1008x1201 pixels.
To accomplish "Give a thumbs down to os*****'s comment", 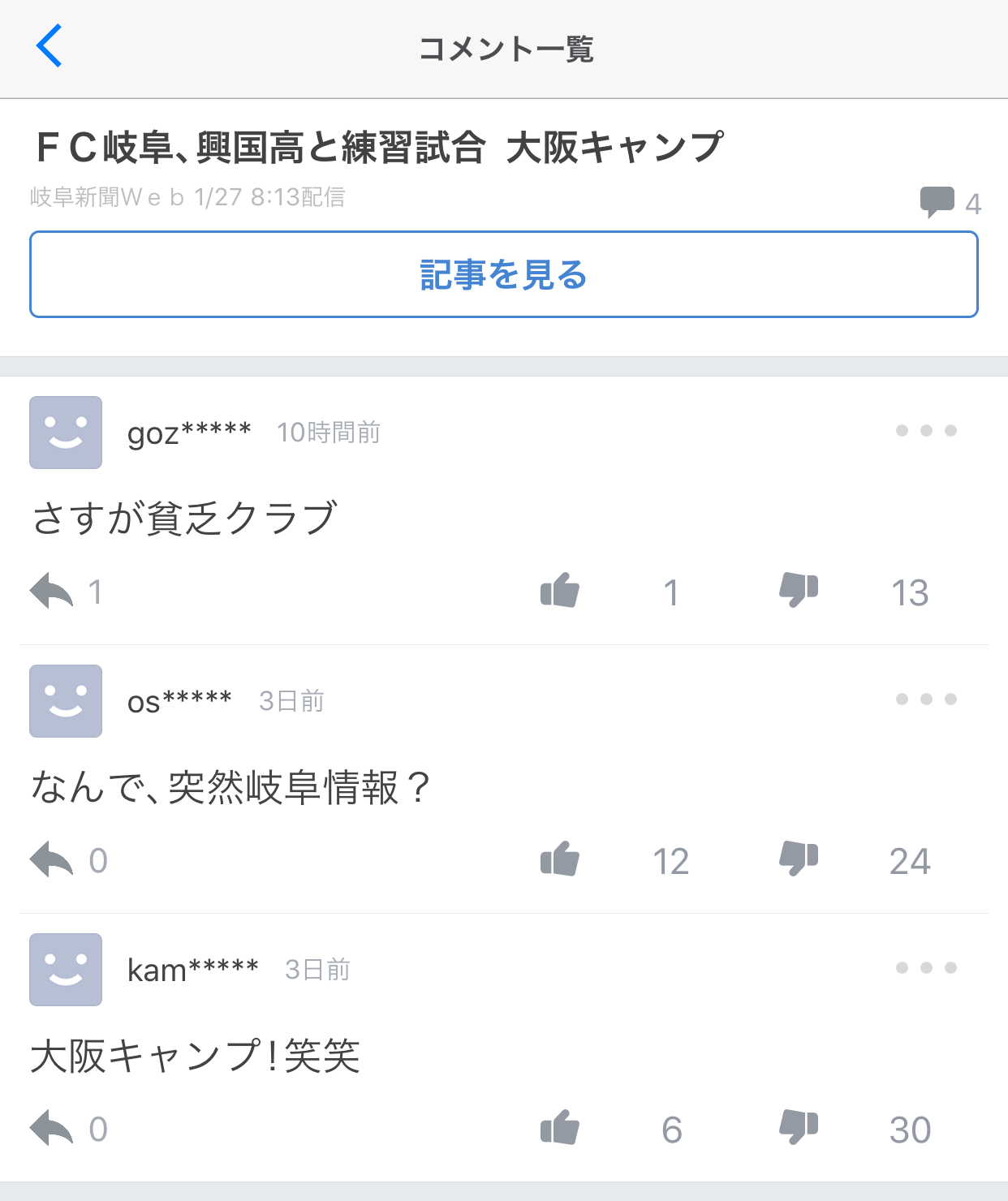I will coord(799,859).
